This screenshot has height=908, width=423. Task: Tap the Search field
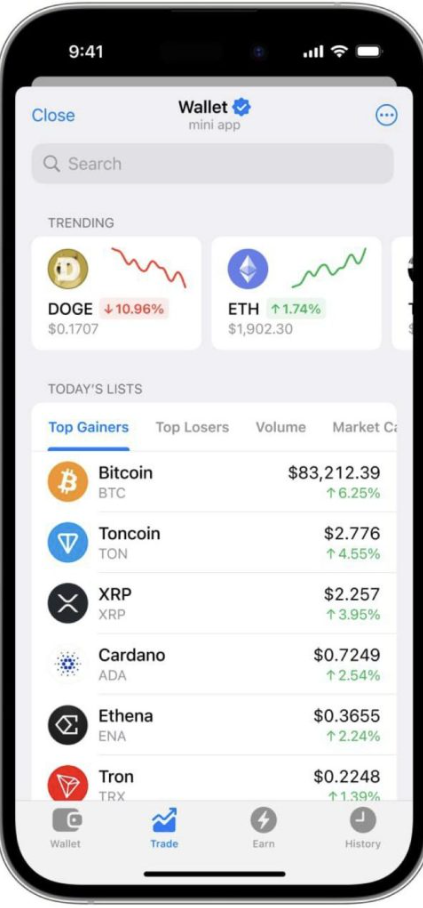(212, 164)
